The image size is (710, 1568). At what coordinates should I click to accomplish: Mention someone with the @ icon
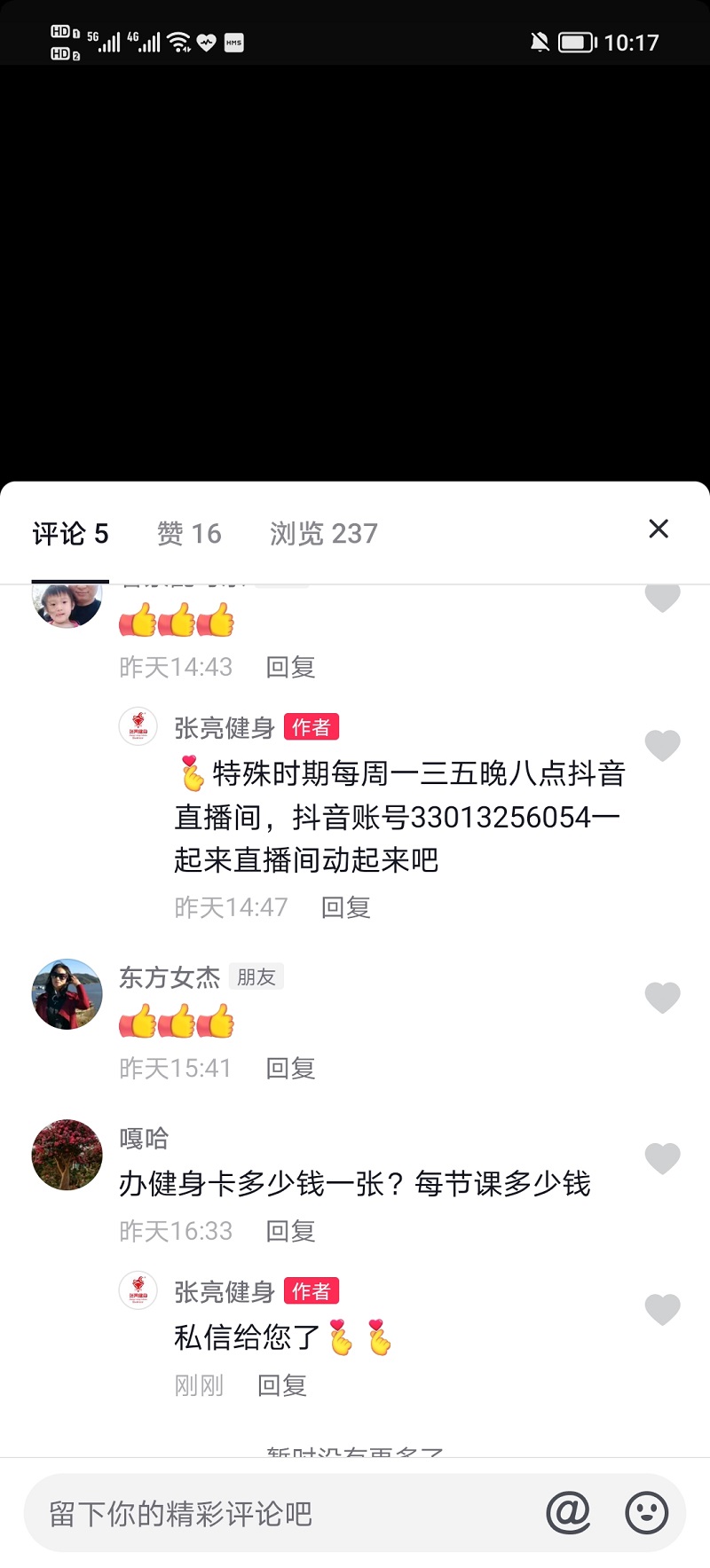[568, 1513]
